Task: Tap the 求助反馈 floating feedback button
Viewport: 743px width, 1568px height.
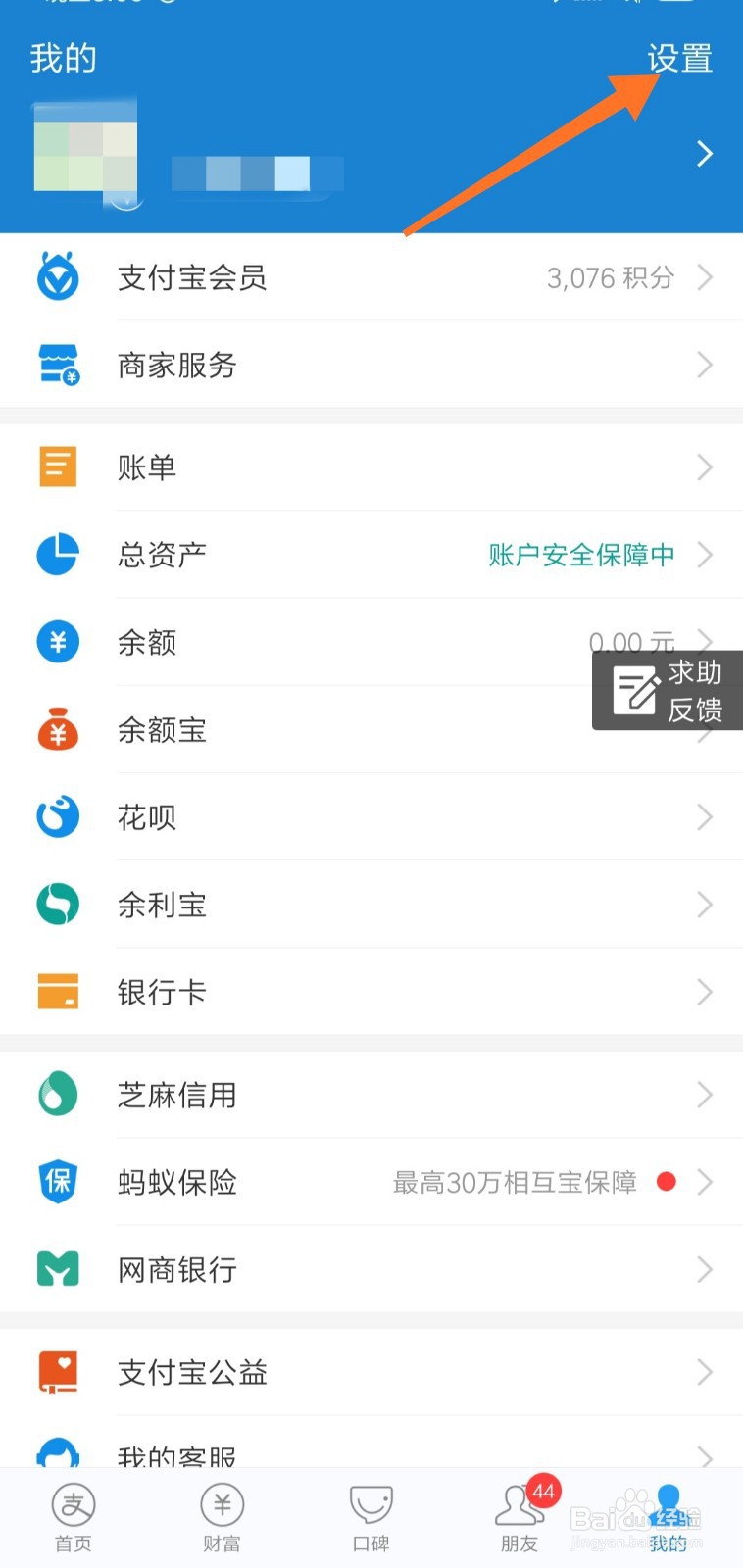Action: 667,691
